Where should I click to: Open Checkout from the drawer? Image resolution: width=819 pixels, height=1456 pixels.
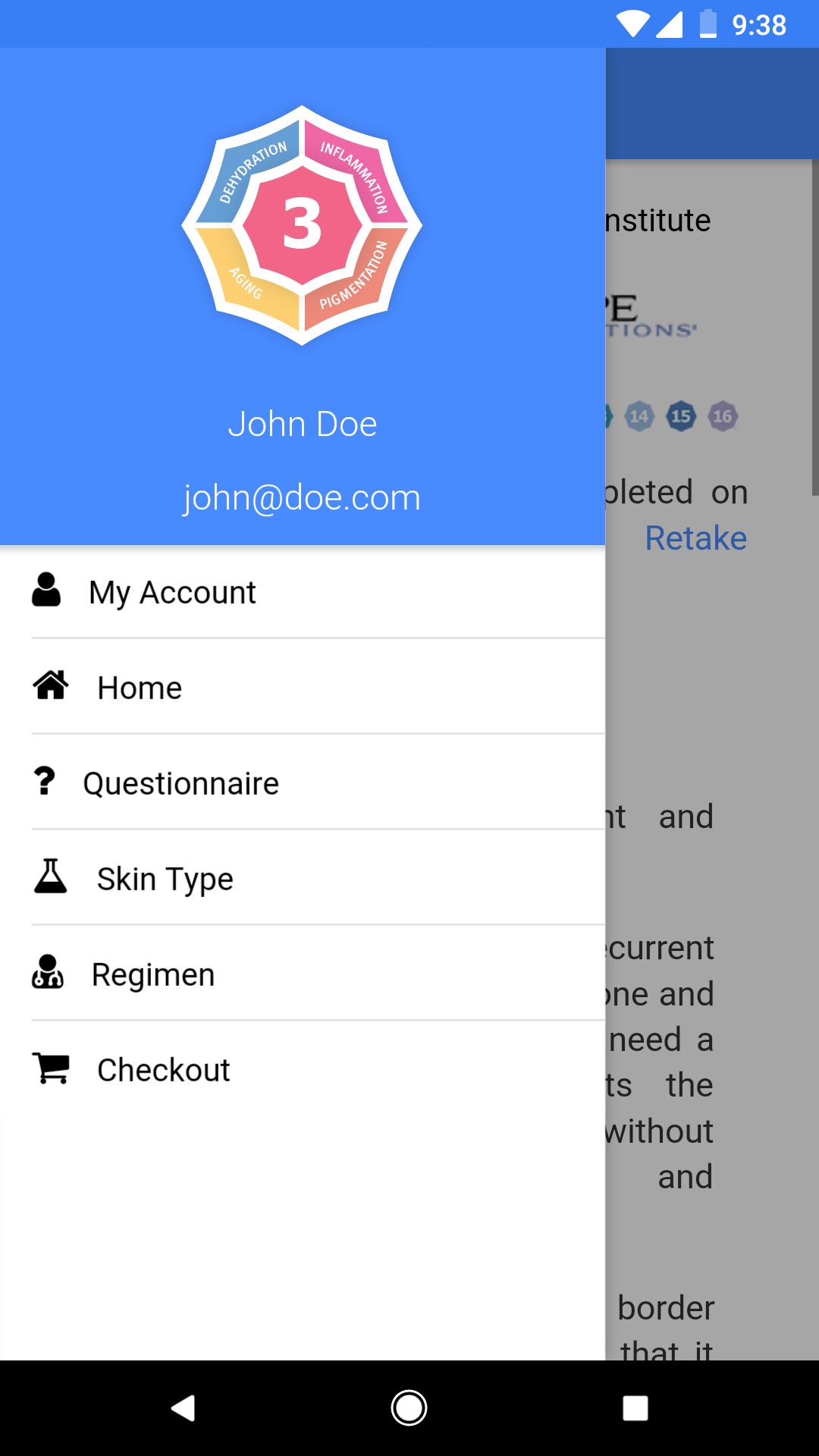(163, 1070)
